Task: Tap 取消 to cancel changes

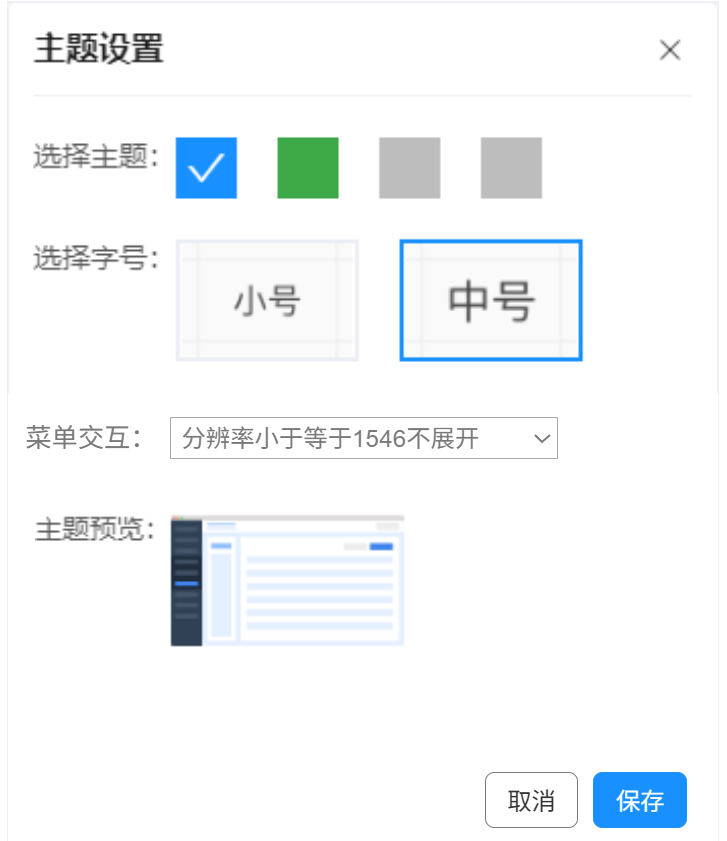Action: click(x=531, y=800)
